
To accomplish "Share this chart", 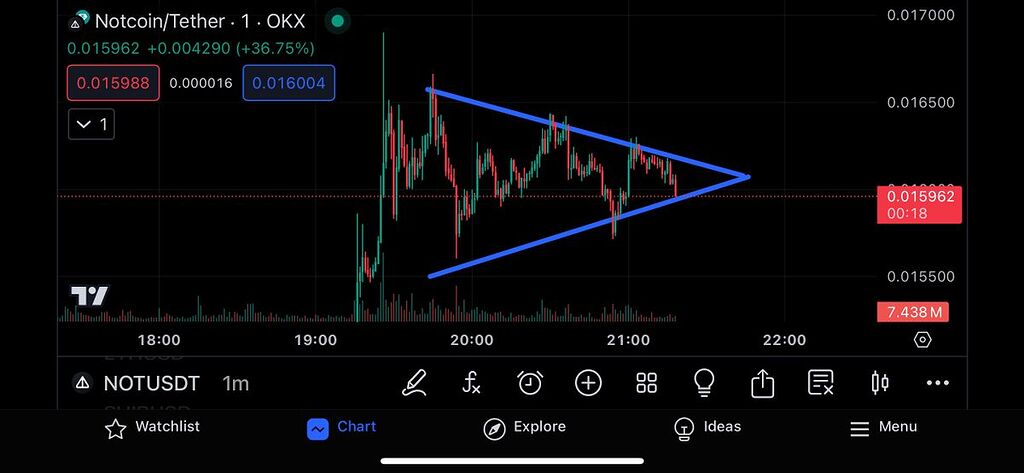I will click(762, 382).
